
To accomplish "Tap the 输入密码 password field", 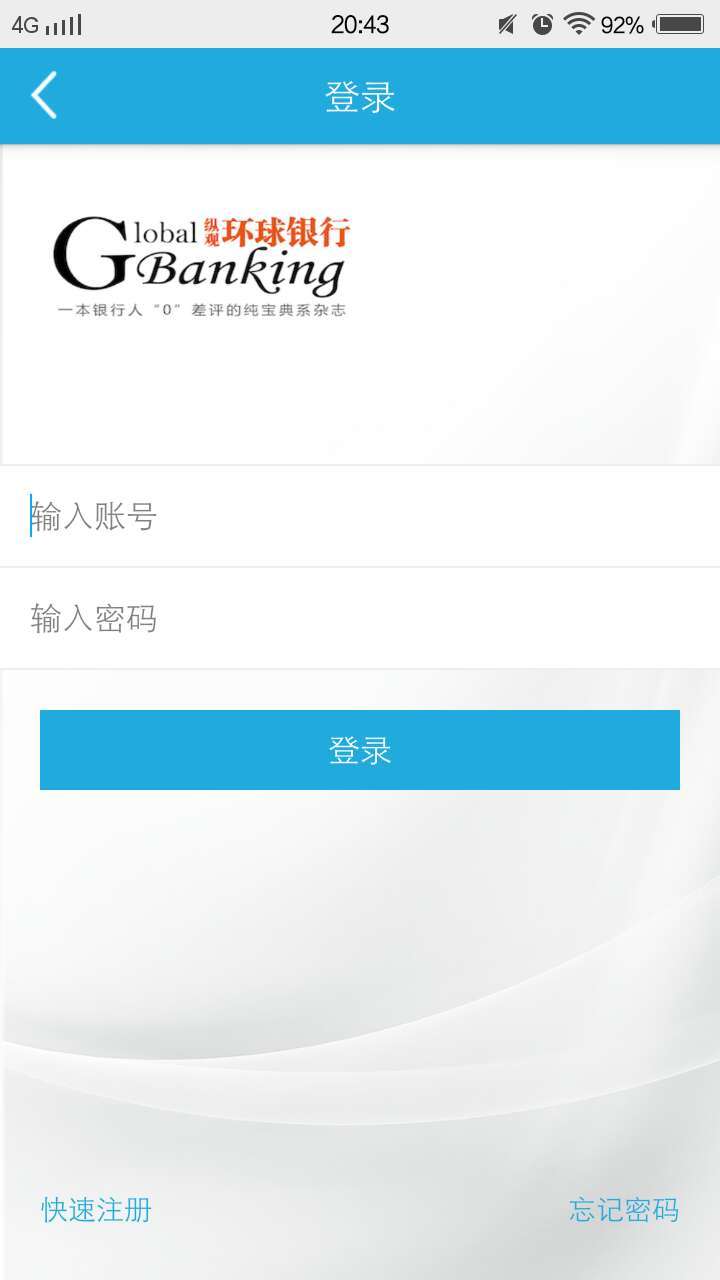I will coord(360,618).
